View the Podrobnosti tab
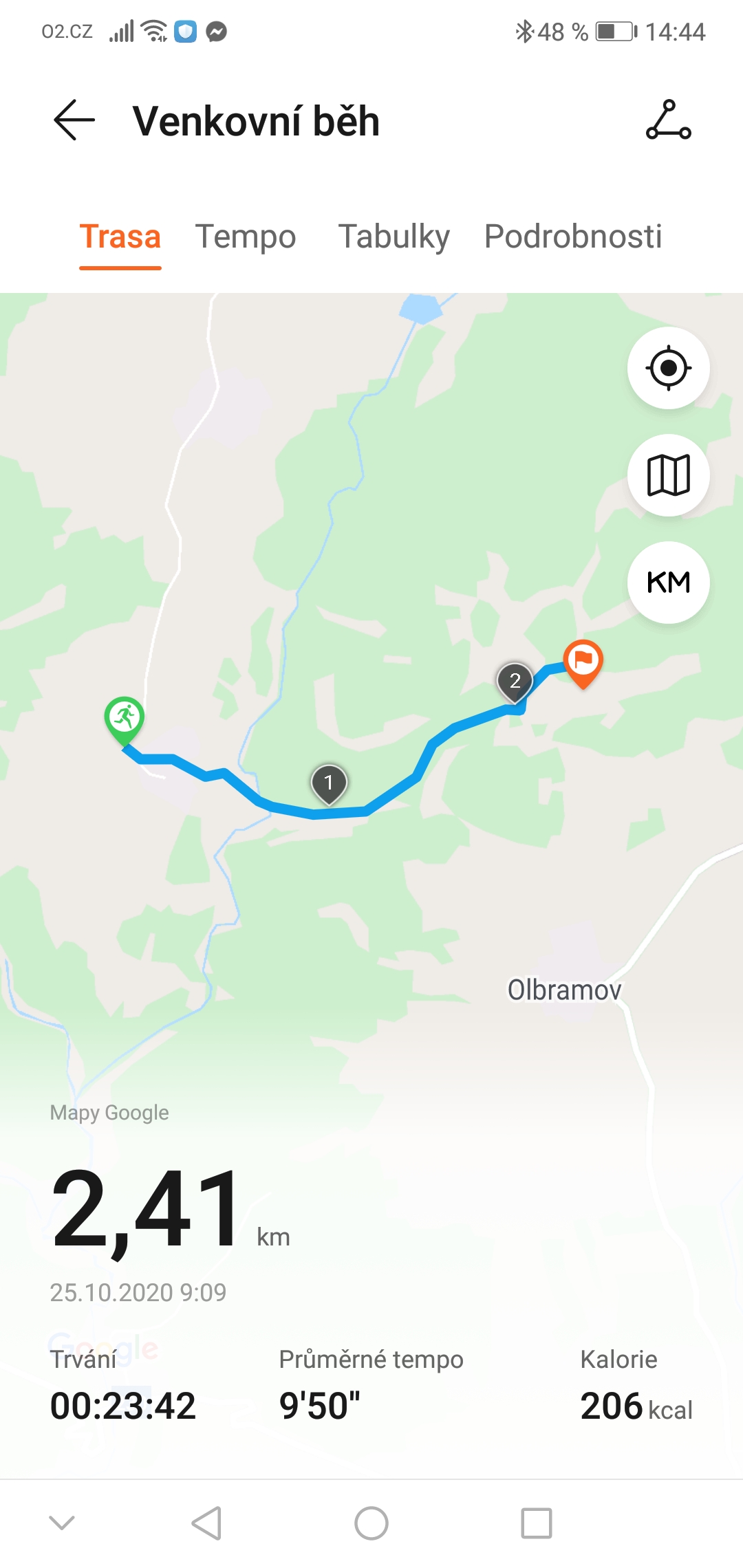 [x=573, y=237]
